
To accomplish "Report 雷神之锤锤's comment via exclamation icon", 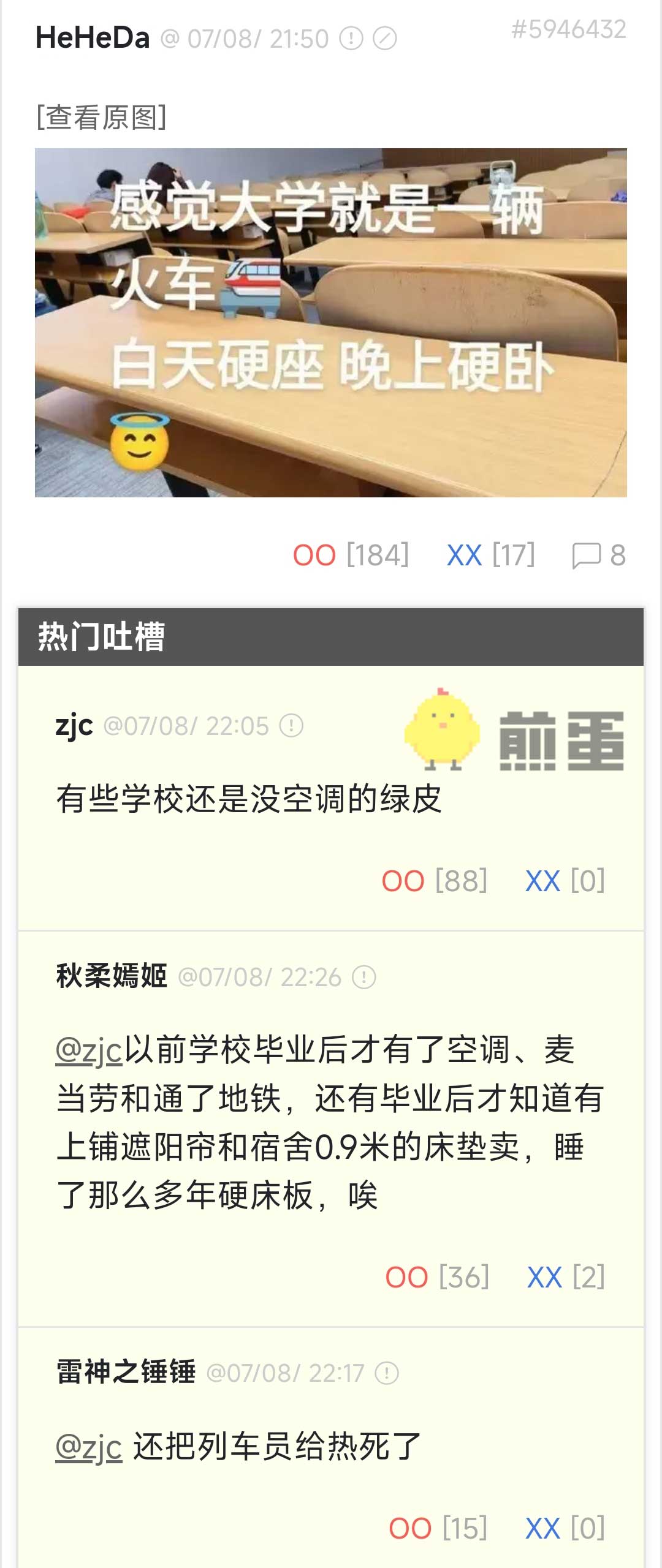I will pyautogui.click(x=387, y=1373).
